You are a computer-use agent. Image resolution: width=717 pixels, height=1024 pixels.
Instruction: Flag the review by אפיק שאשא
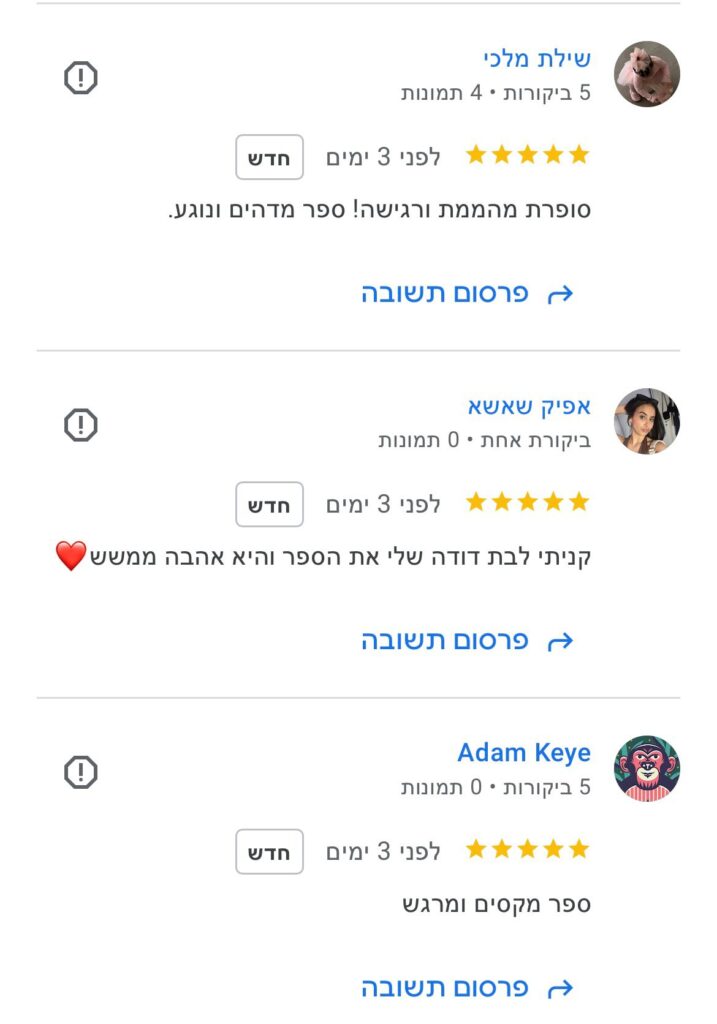pos(81,425)
